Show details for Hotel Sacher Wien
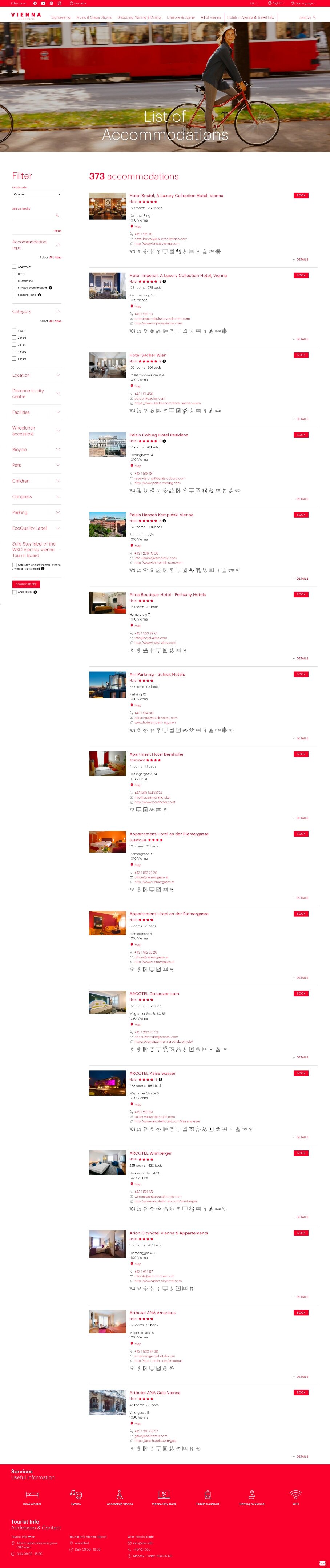The height and width of the screenshot is (1568, 330). coord(301,419)
